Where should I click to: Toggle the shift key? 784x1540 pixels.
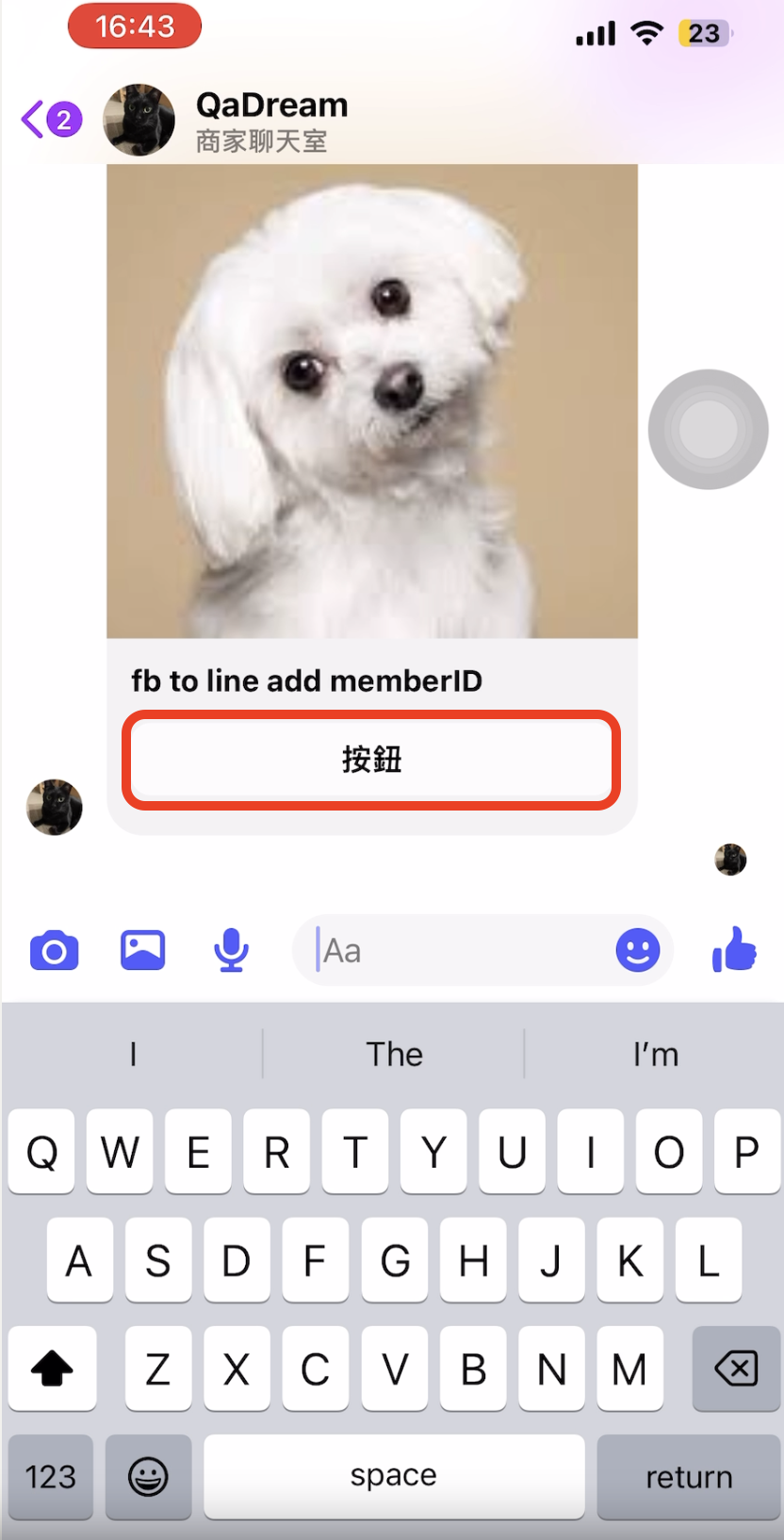[x=53, y=1368]
